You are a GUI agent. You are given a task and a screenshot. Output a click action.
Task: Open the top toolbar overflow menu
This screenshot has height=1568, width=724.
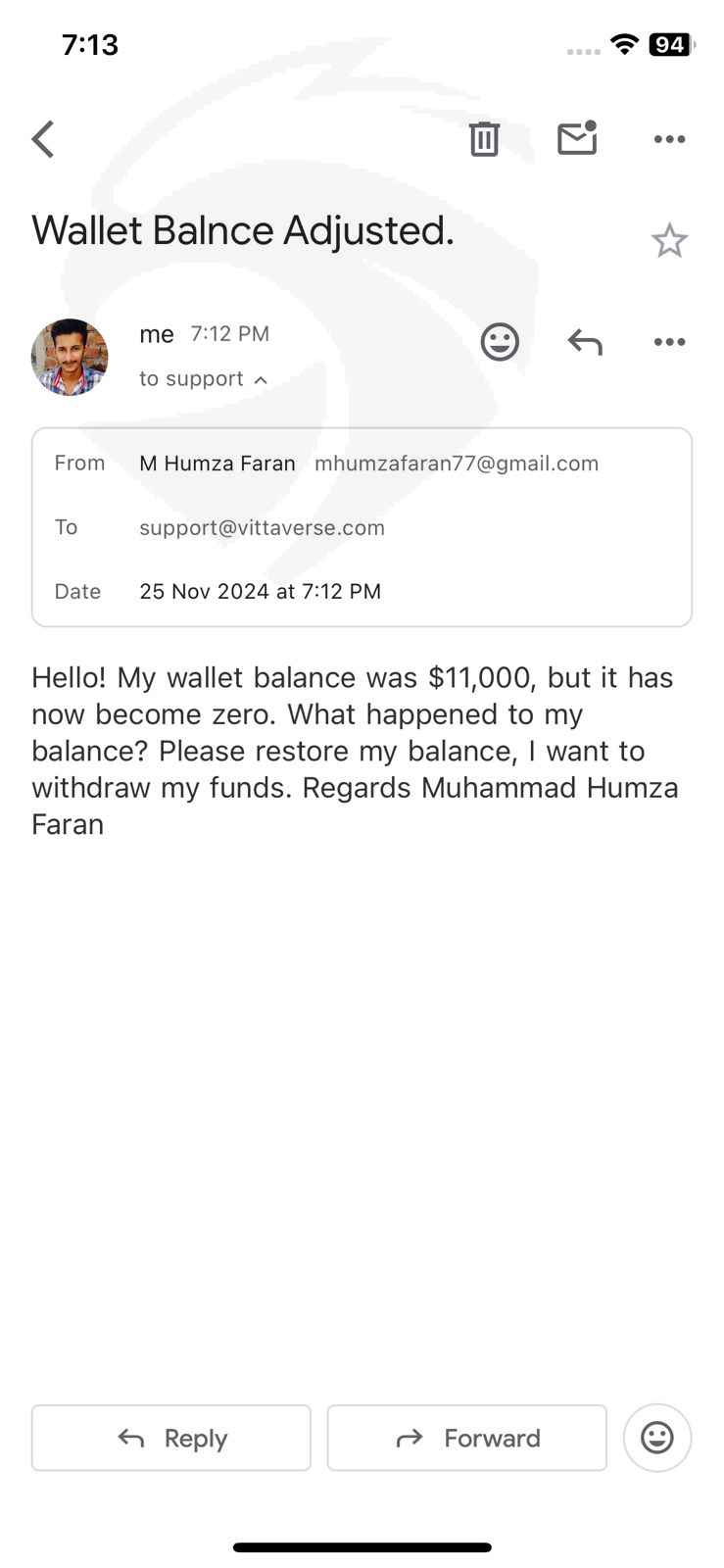[669, 139]
